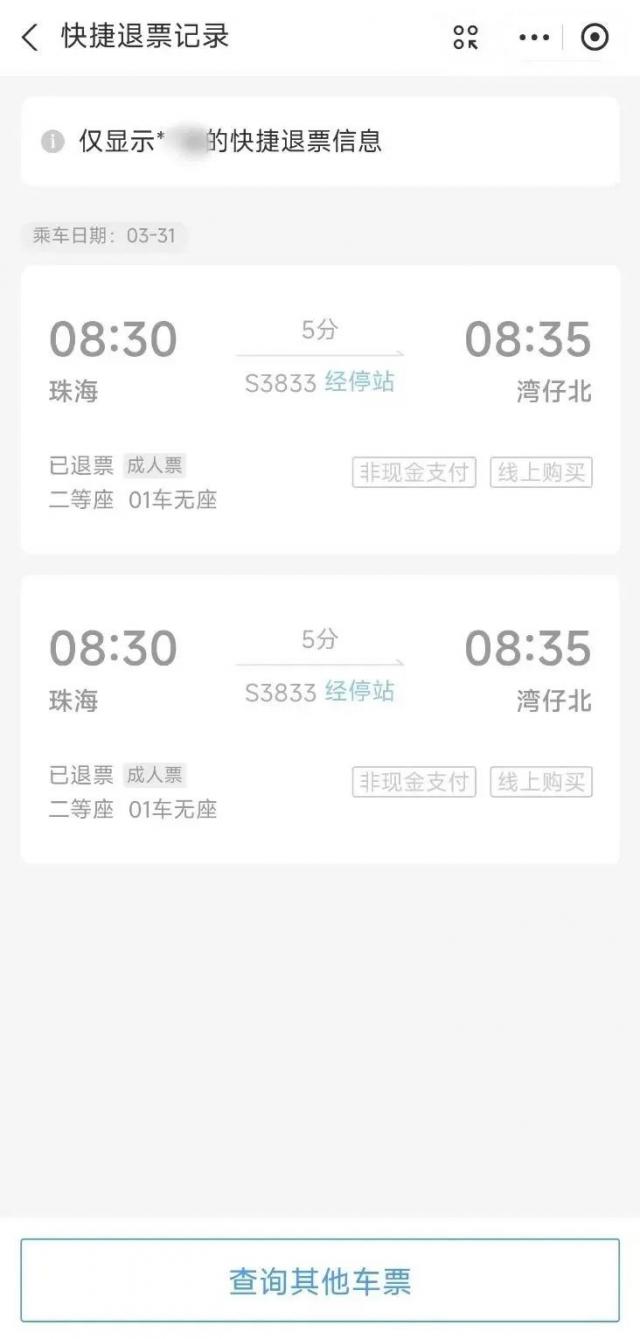The width and height of the screenshot is (640, 1339).
Task: Go back from quick refund records
Action: click(30, 38)
